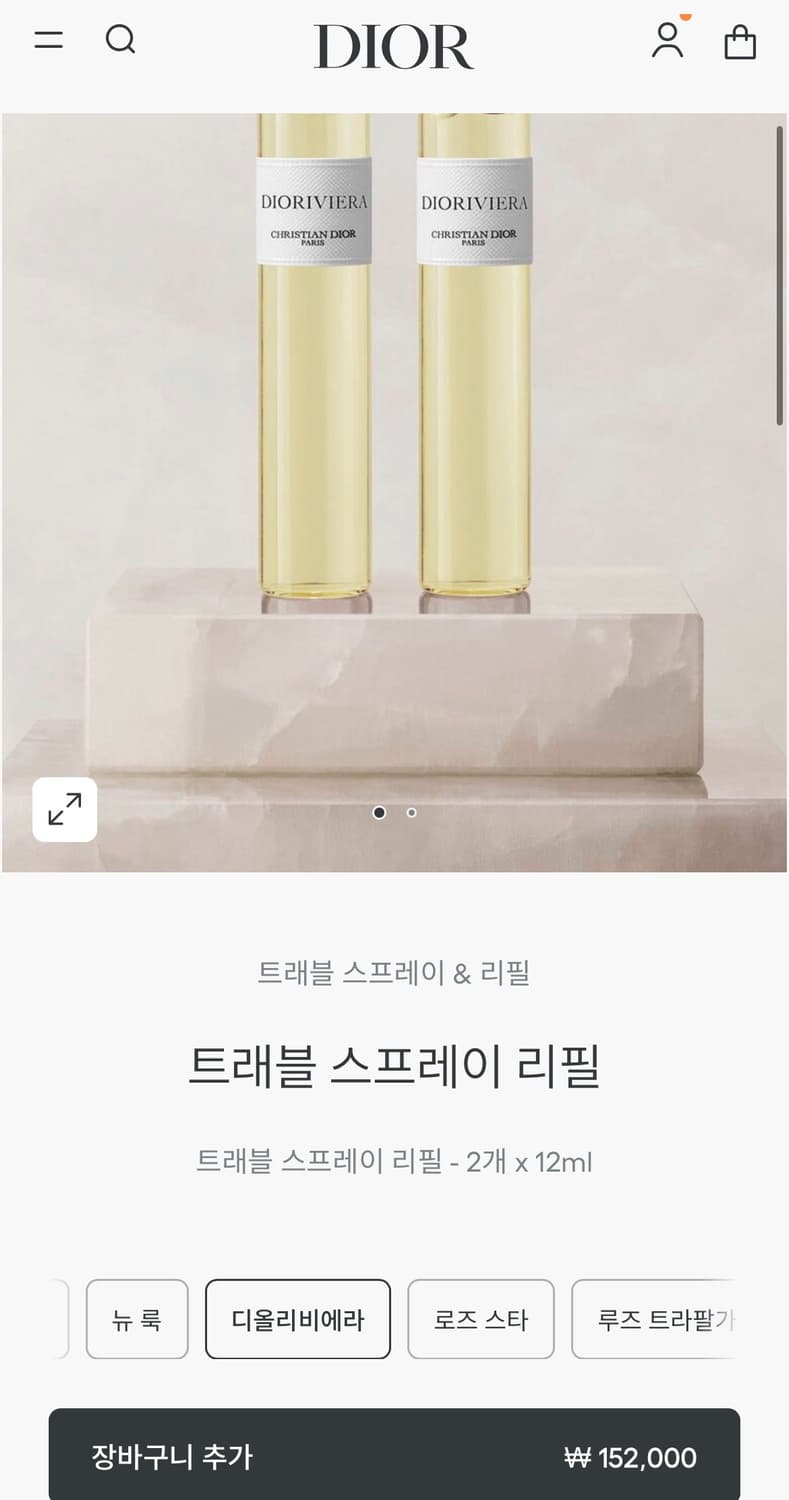The image size is (789, 1500).
Task: Click the first carousel dot
Action: (x=378, y=813)
